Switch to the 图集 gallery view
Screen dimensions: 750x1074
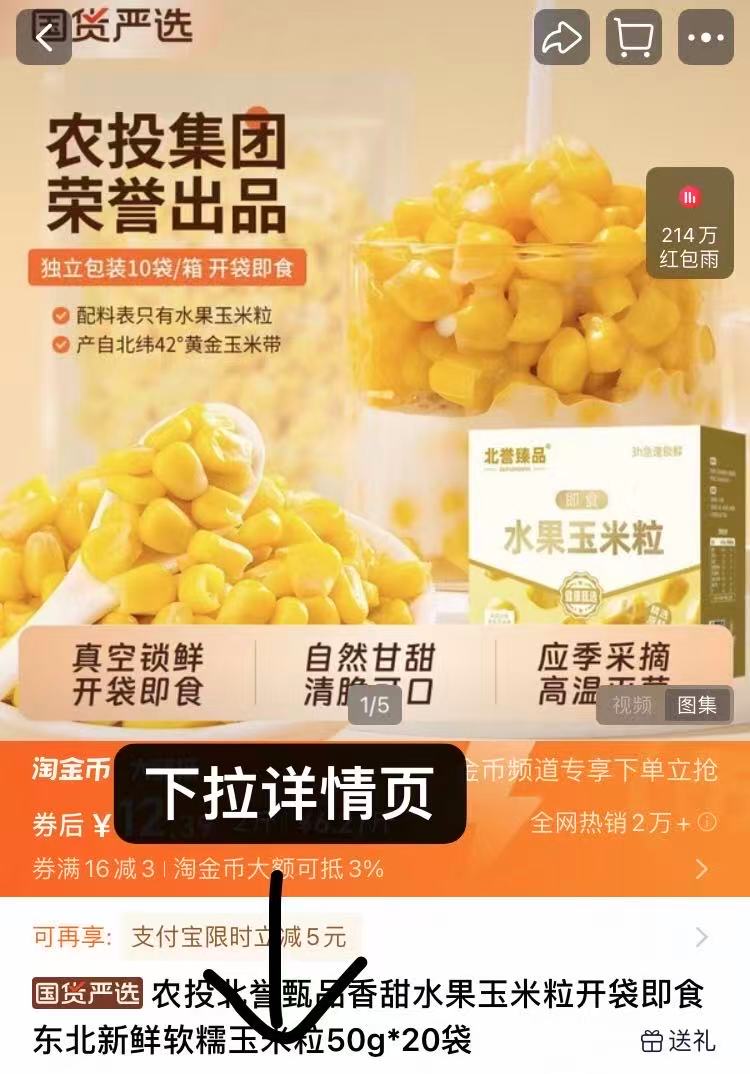pos(697,706)
